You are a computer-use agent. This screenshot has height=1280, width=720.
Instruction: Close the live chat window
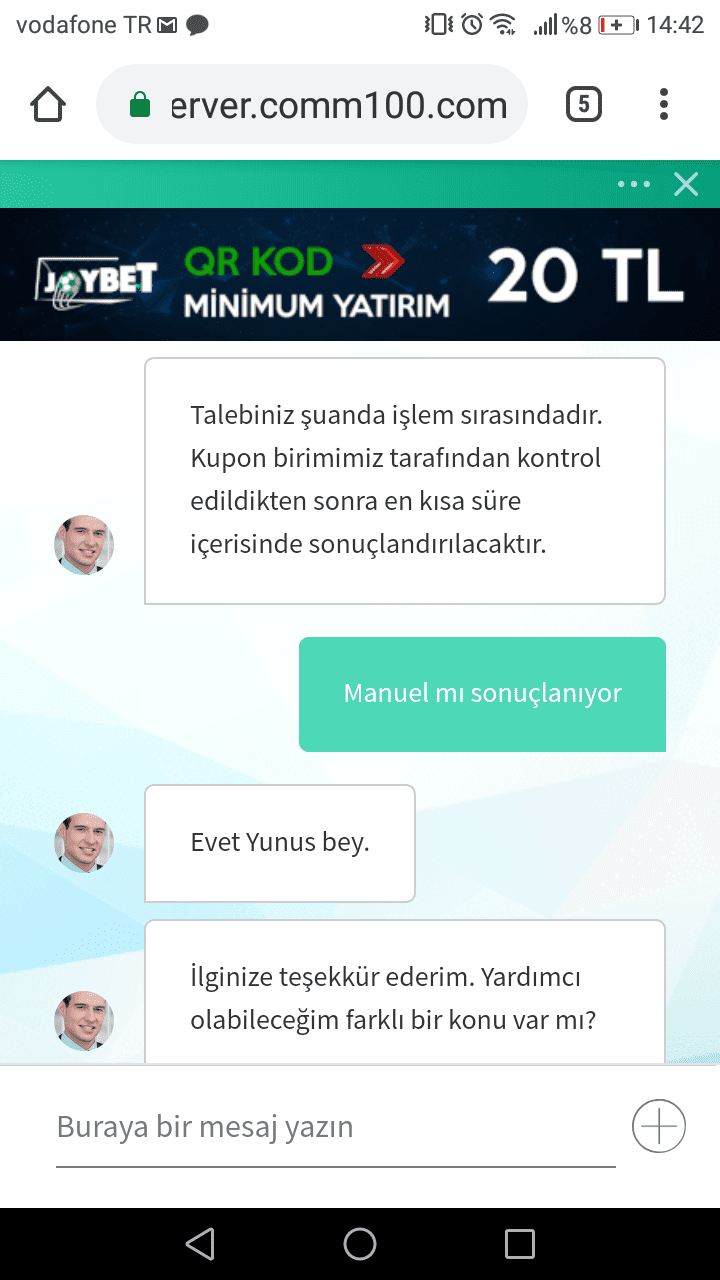[686, 184]
